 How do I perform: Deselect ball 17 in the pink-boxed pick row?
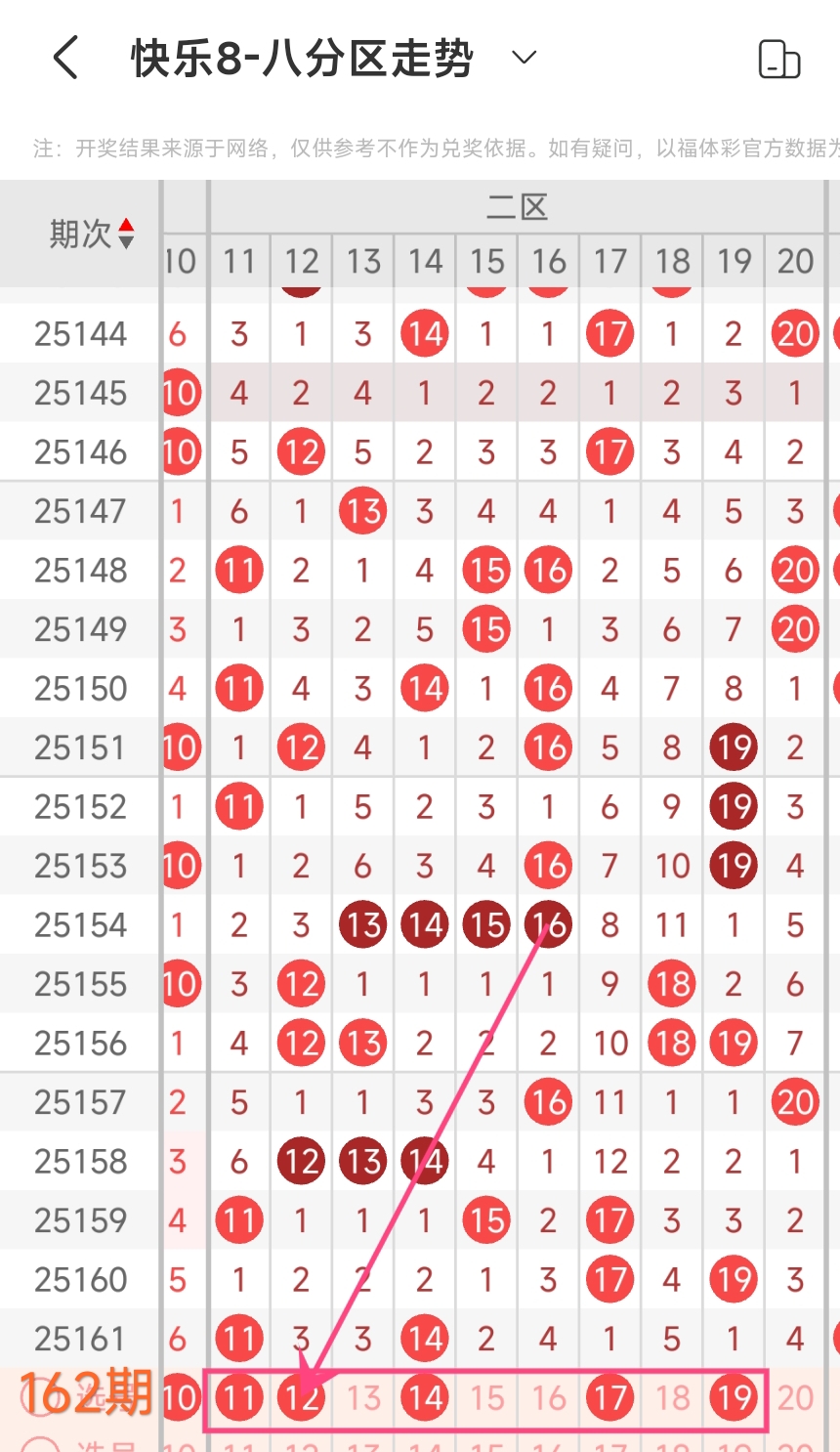[x=610, y=1398]
